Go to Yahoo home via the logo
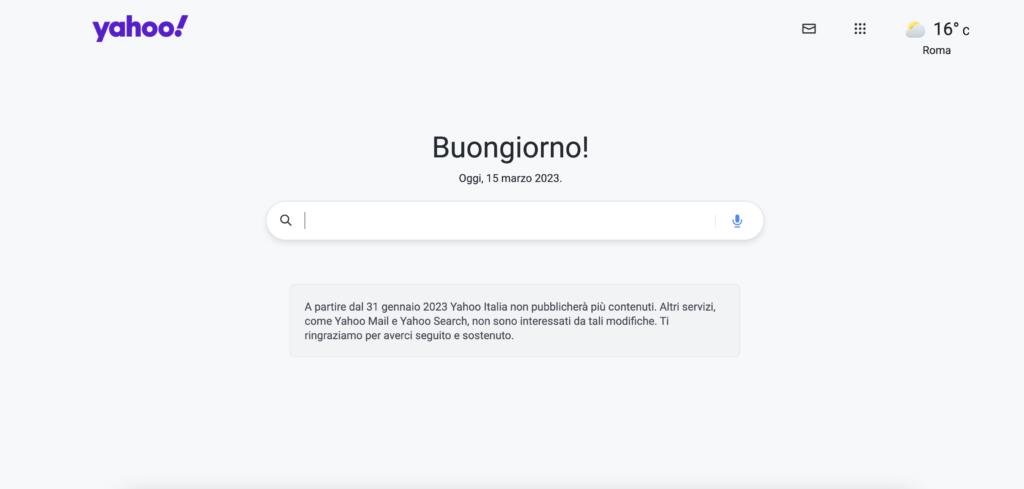 coord(140,29)
